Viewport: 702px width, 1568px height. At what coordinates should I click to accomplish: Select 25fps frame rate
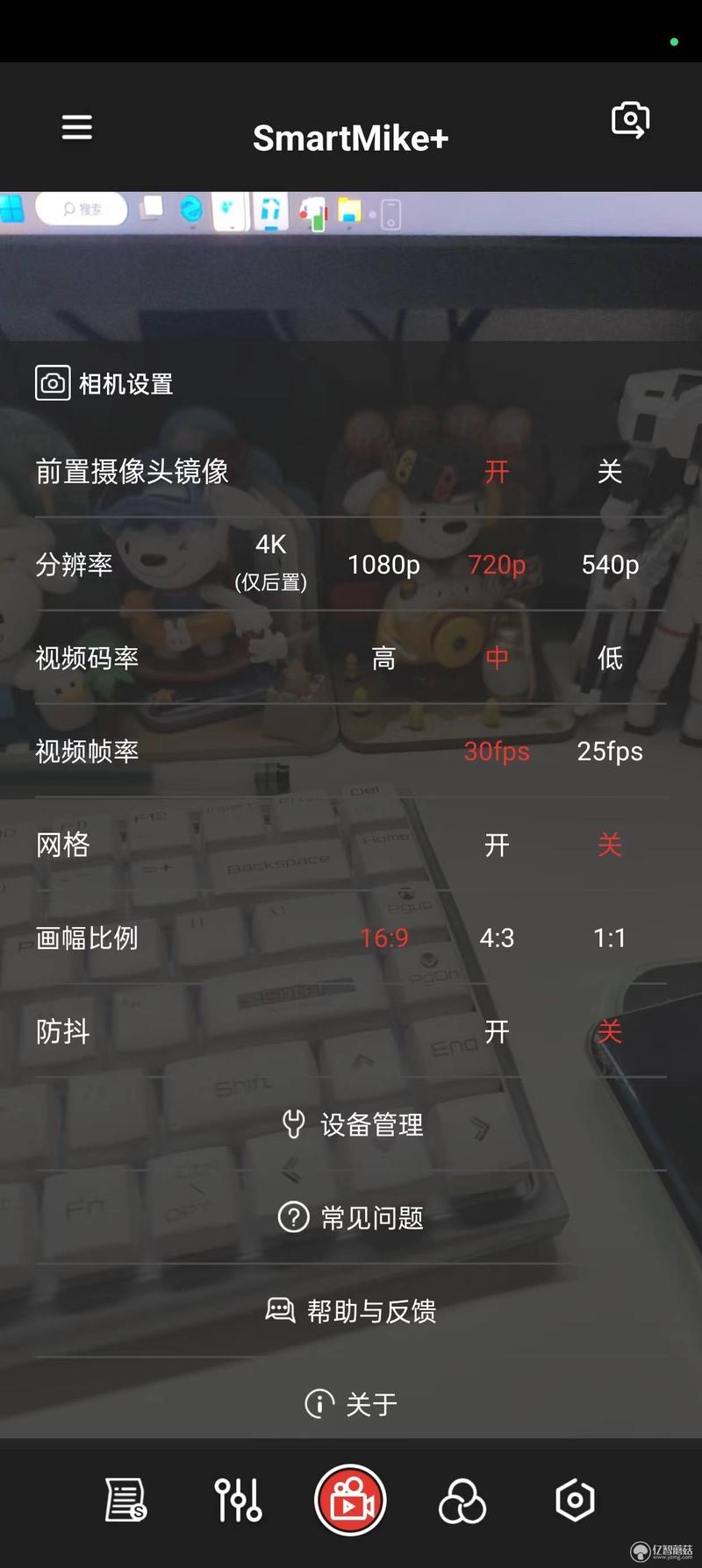(x=610, y=752)
